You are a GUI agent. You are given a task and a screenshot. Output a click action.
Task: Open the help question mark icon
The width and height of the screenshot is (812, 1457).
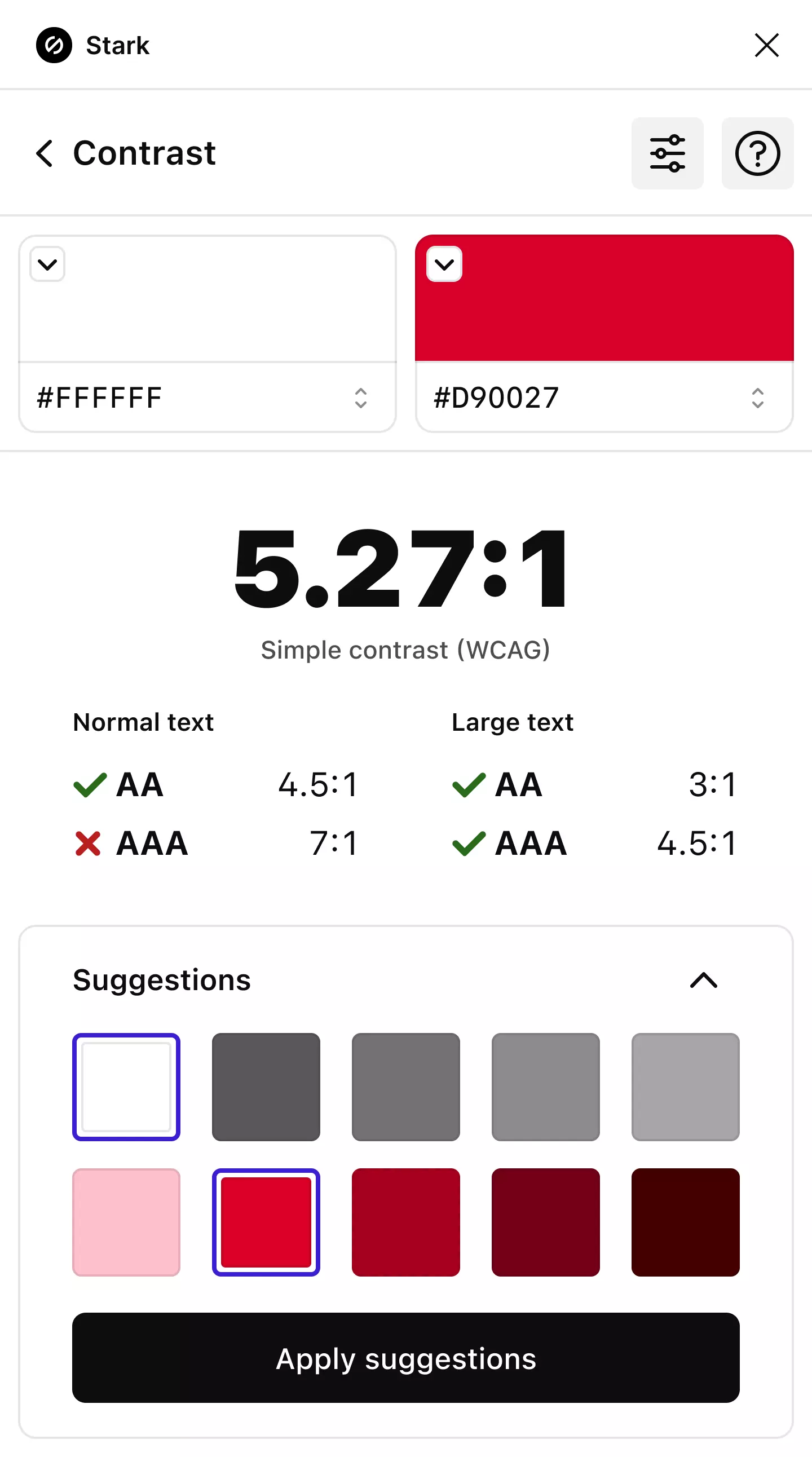(x=757, y=153)
